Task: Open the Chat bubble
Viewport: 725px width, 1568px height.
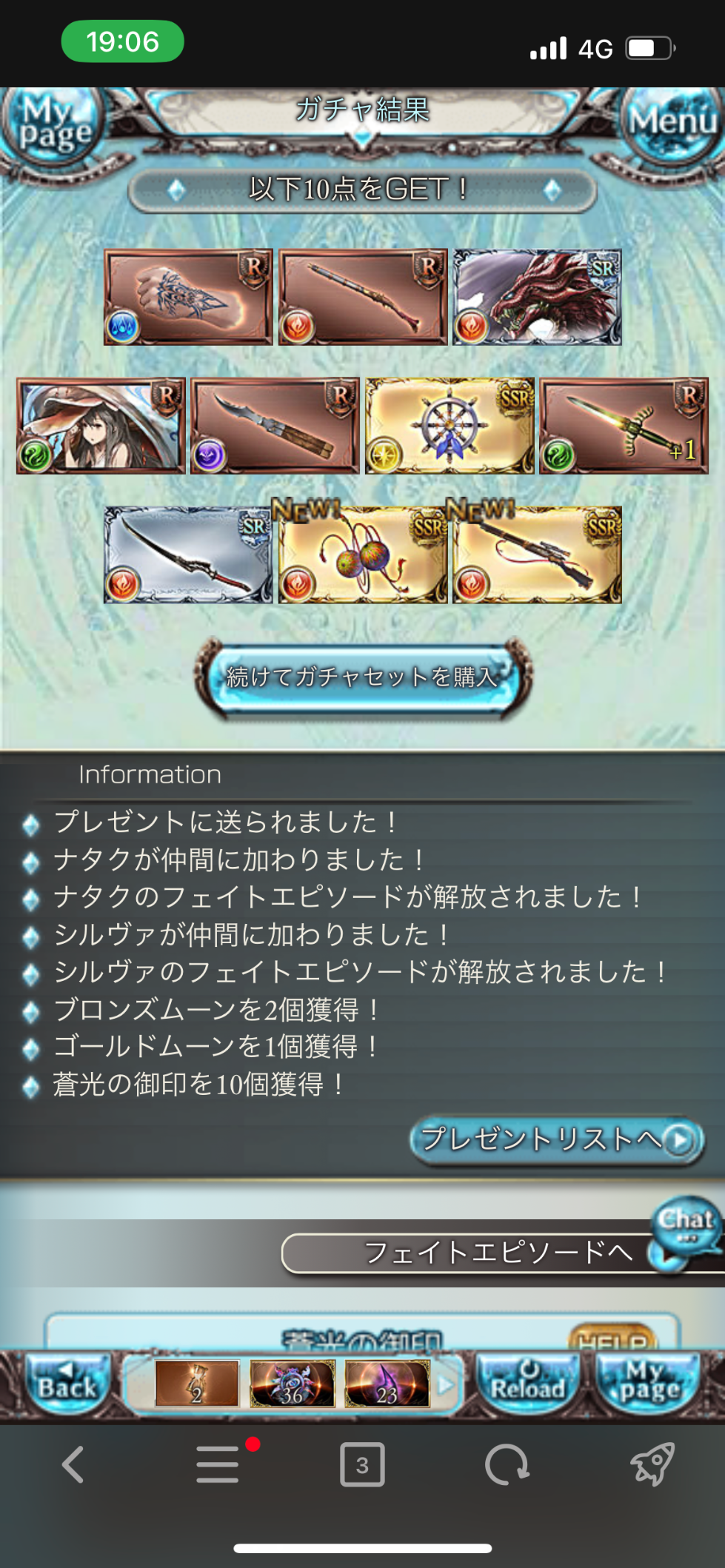Action: (x=686, y=1224)
